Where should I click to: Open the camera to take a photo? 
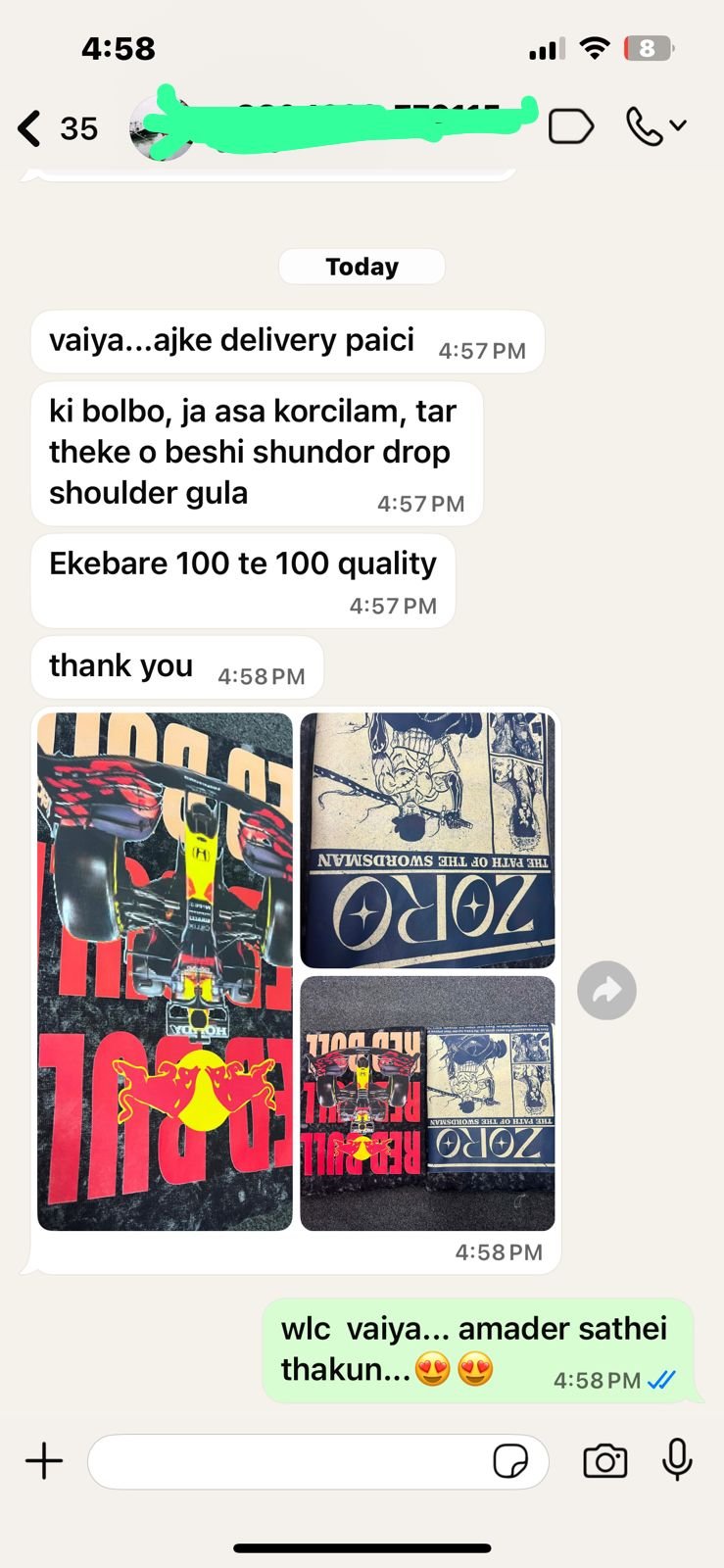(604, 1461)
